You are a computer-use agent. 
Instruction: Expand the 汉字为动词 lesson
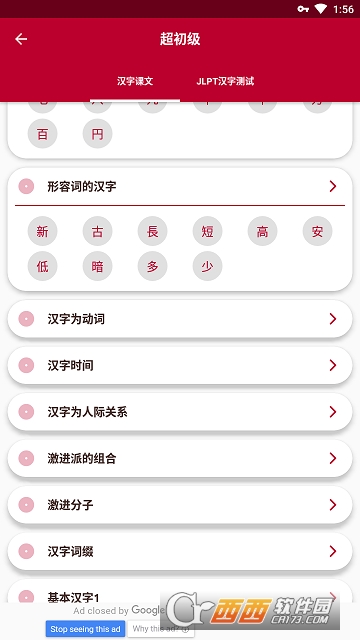[x=180, y=319]
